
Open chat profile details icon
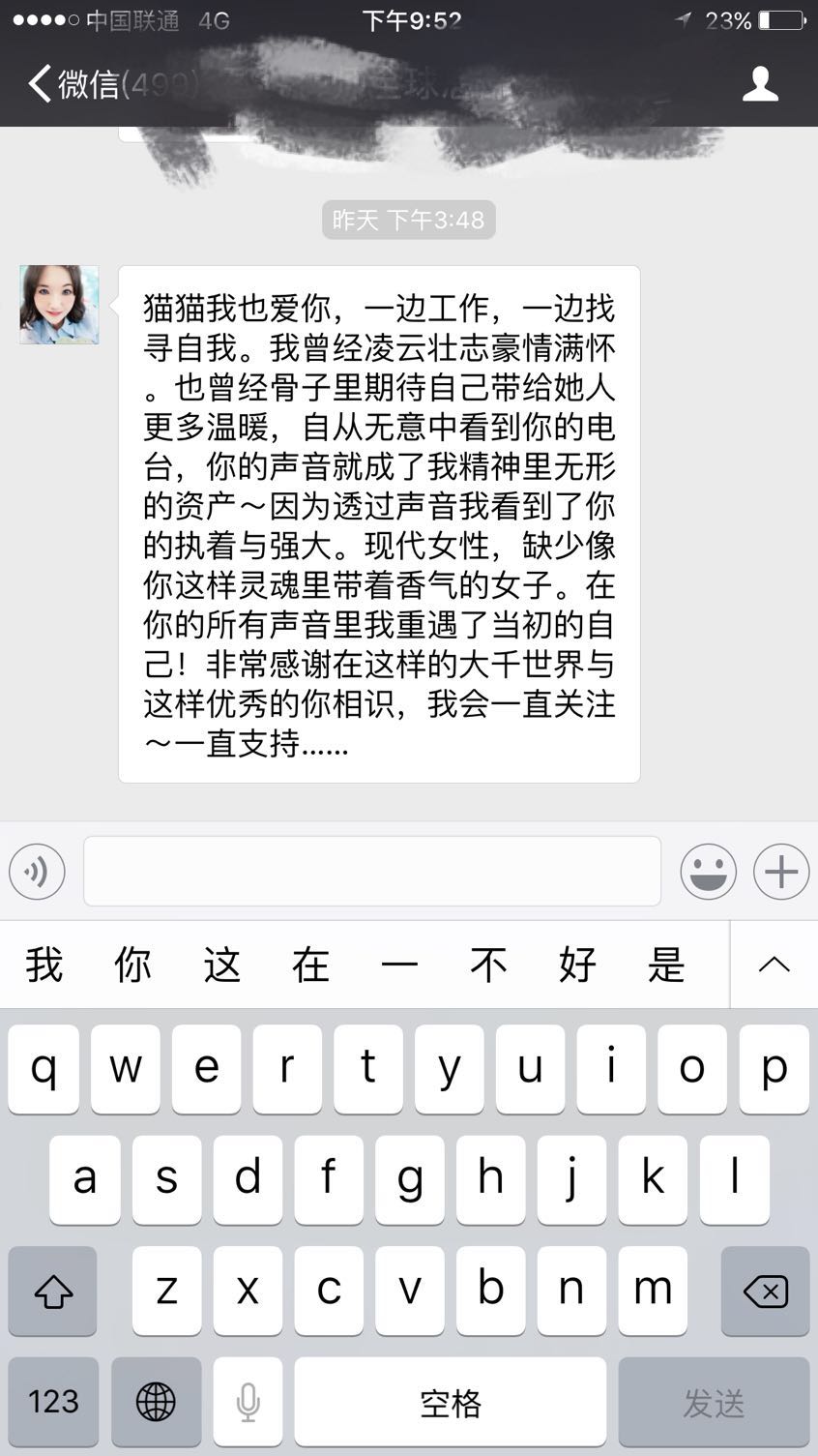(760, 84)
